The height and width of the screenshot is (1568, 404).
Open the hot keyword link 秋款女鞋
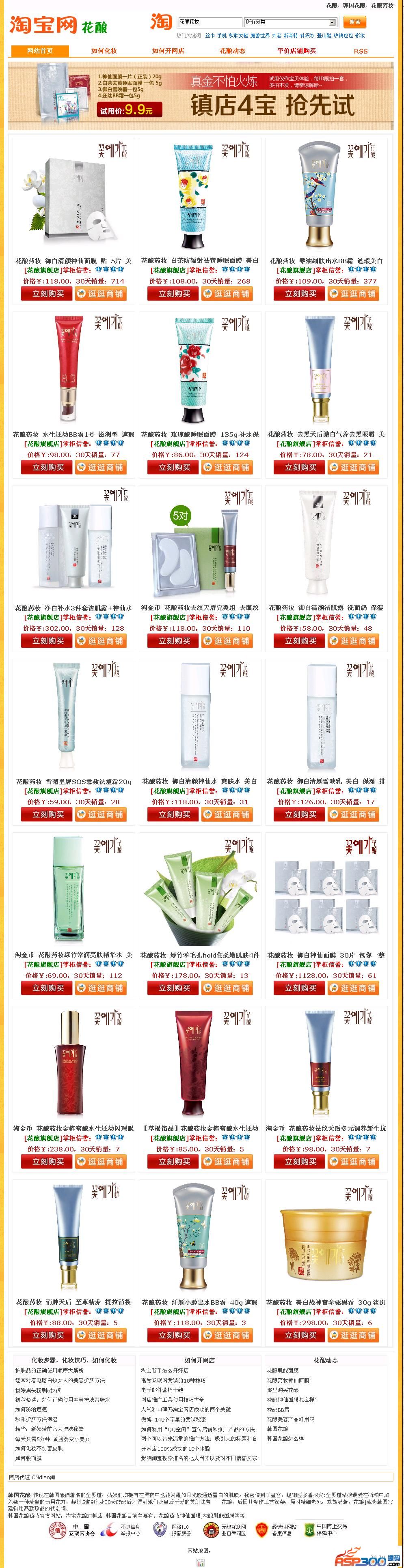[x=239, y=36]
